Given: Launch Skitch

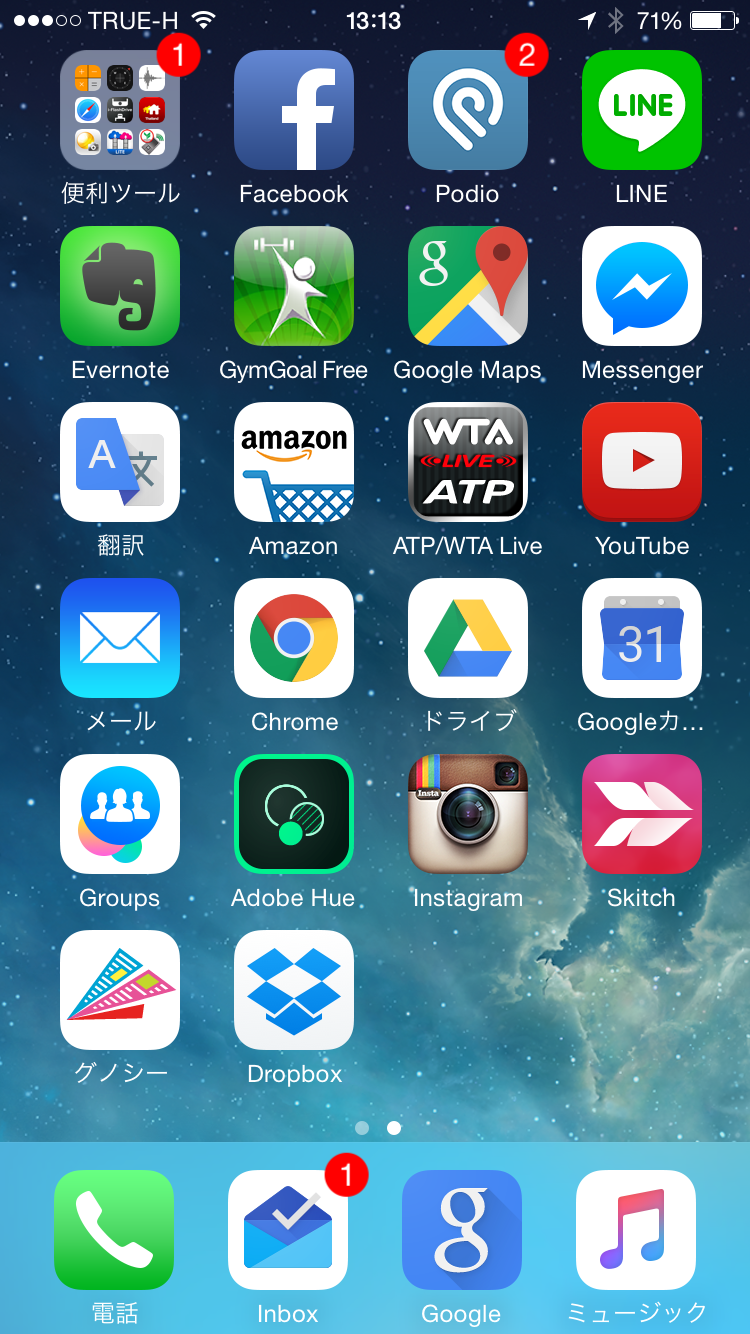Looking at the screenshot, I should coord(642,814).
